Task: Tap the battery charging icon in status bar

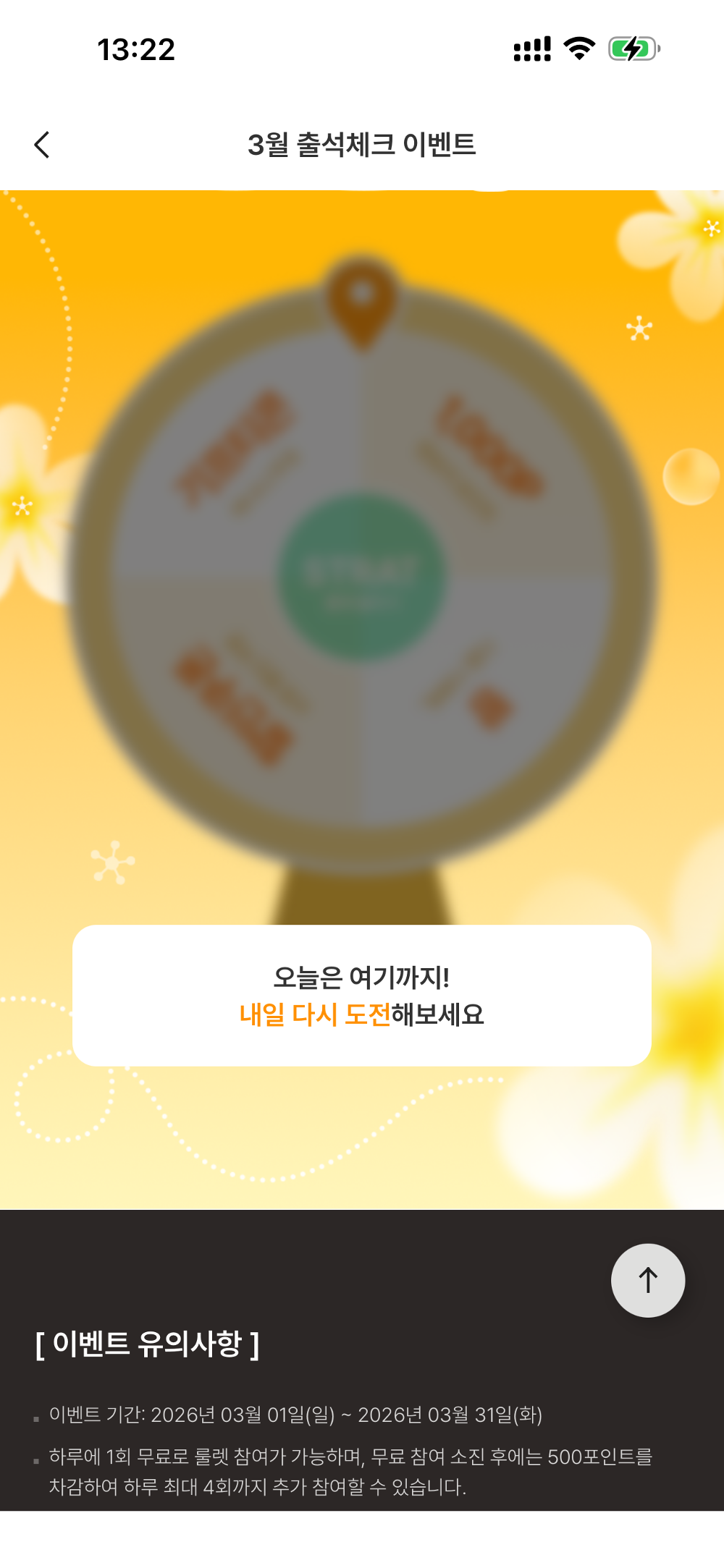Action: pos(633,49)
